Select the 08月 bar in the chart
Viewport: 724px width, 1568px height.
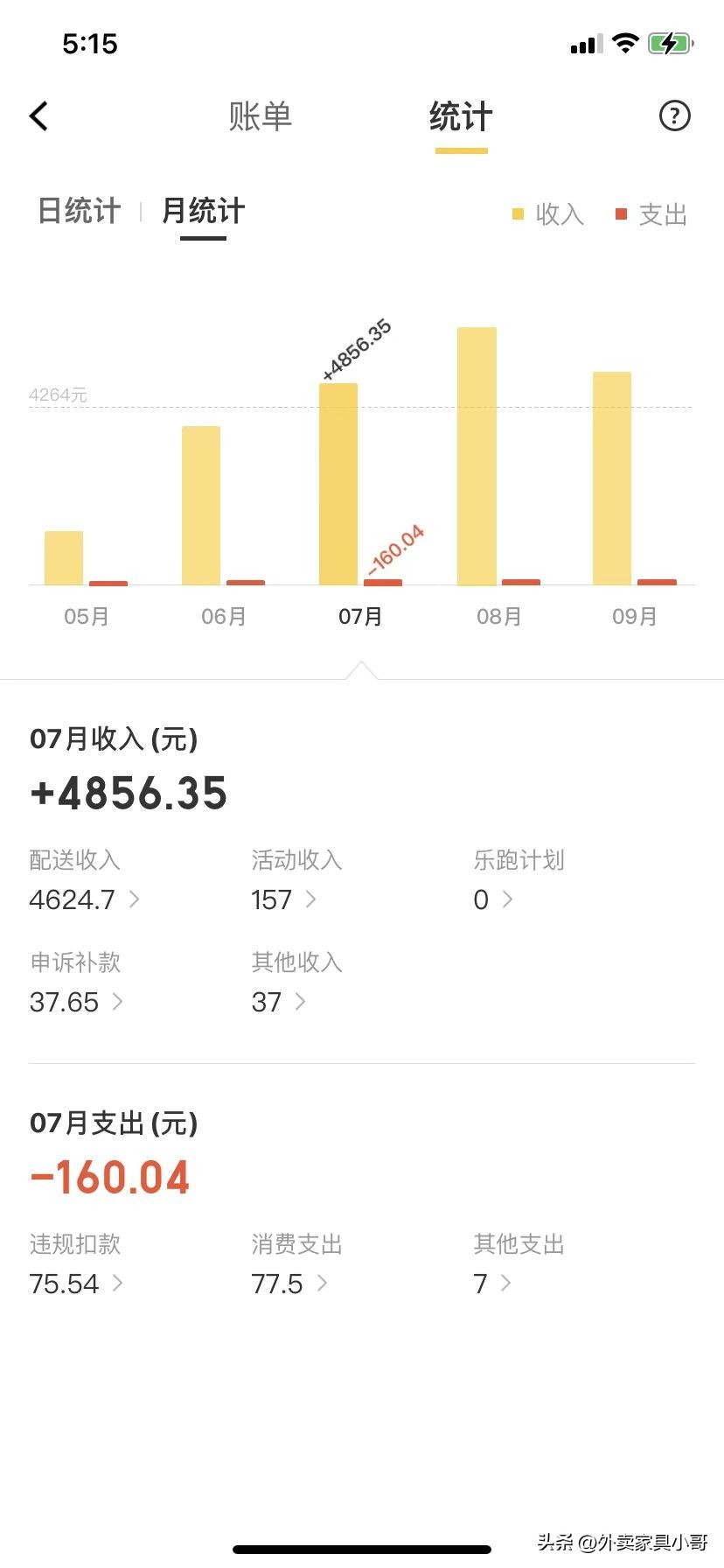coord(477,456)
